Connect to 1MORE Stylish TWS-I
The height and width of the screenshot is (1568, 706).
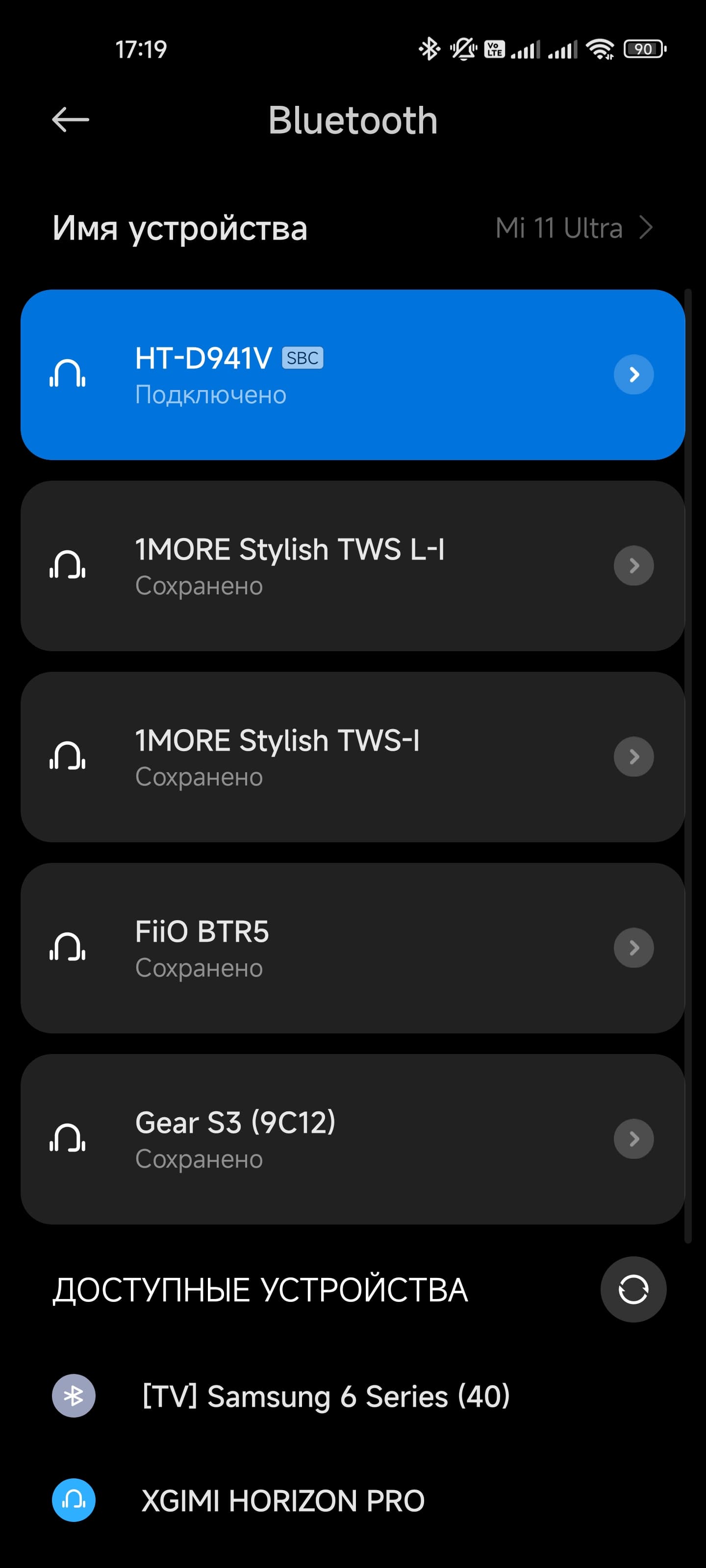304,757
